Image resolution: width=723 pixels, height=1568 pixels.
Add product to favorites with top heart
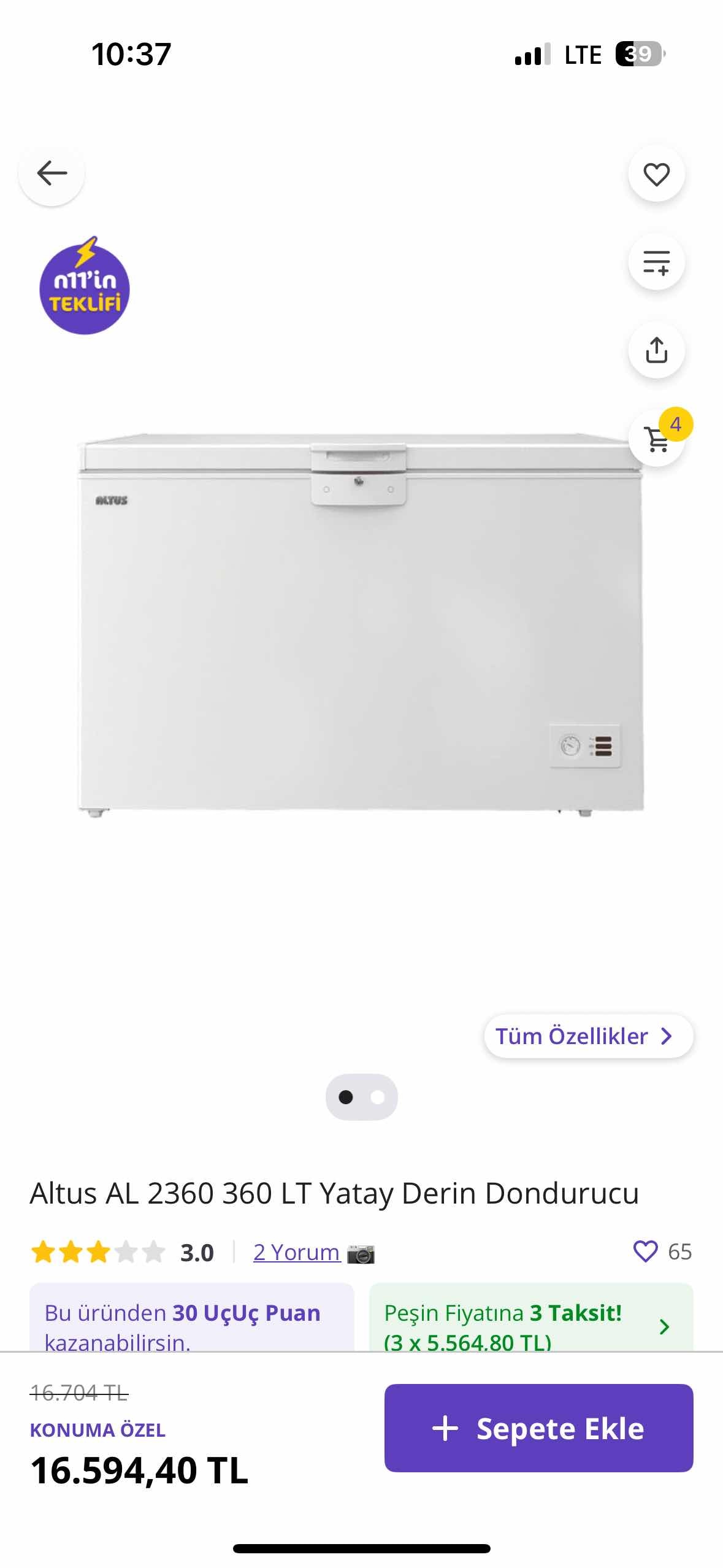tap(656, 174)
